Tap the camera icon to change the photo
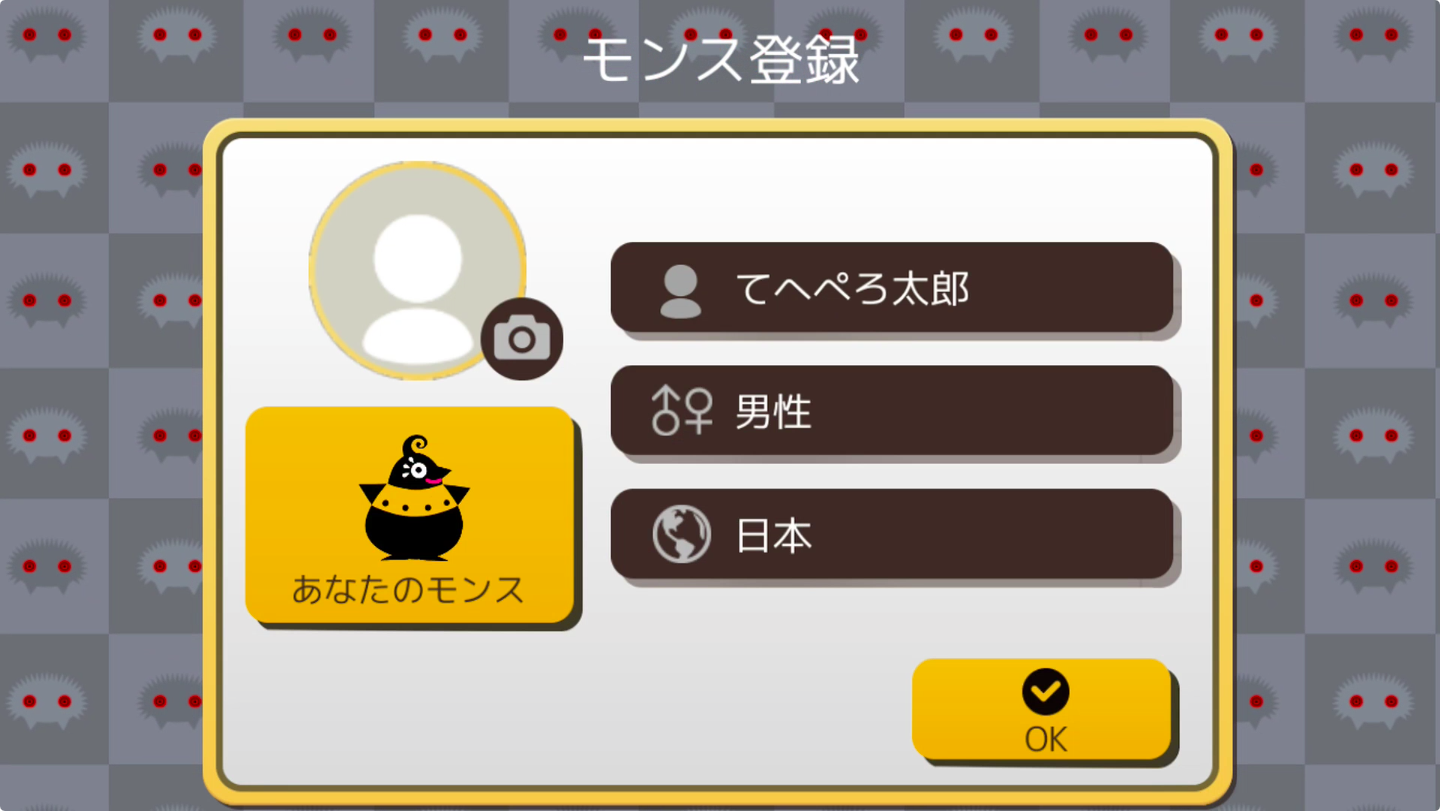 tap(521, 338)
